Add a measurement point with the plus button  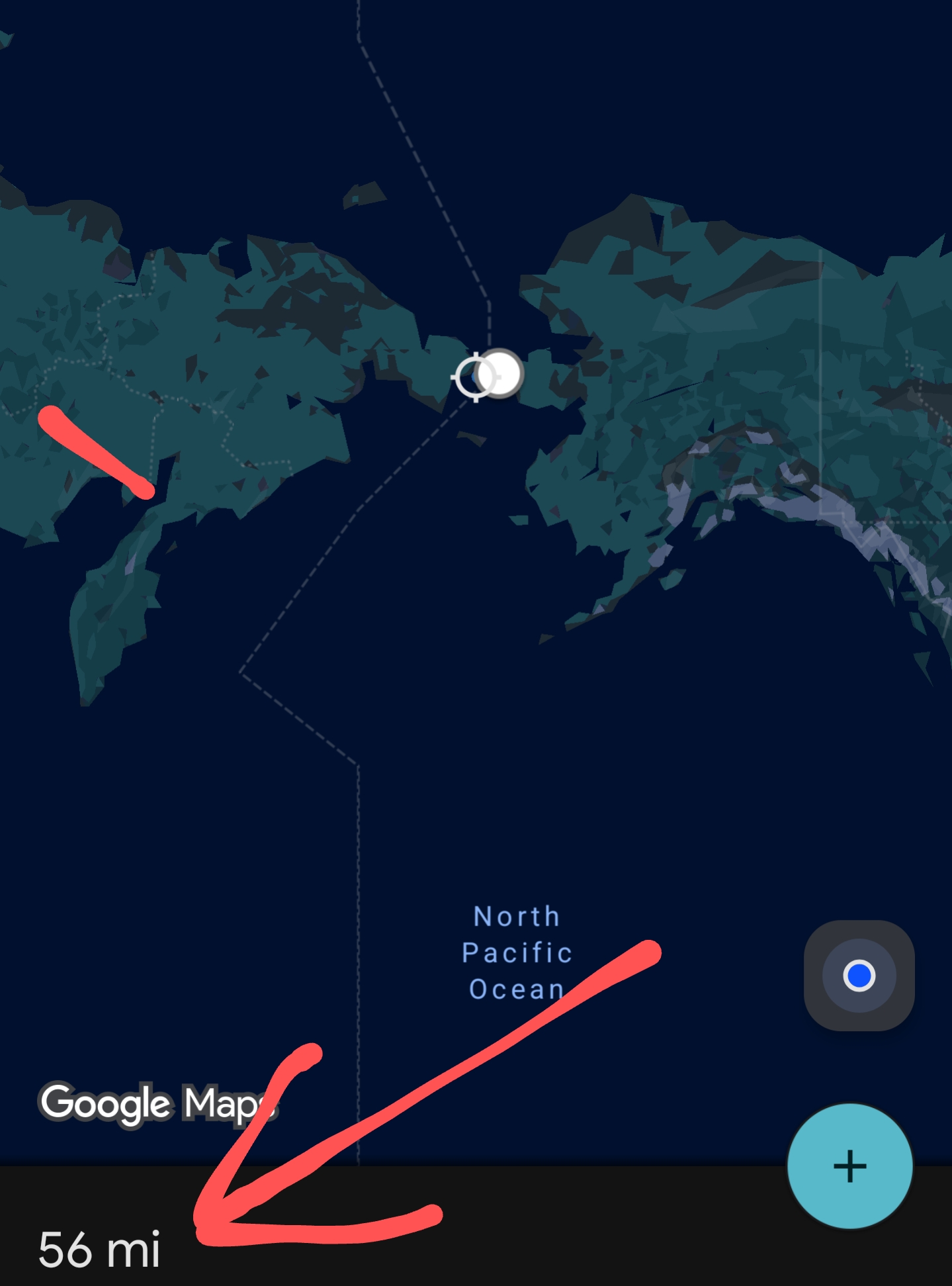[x=849, y=1166]
